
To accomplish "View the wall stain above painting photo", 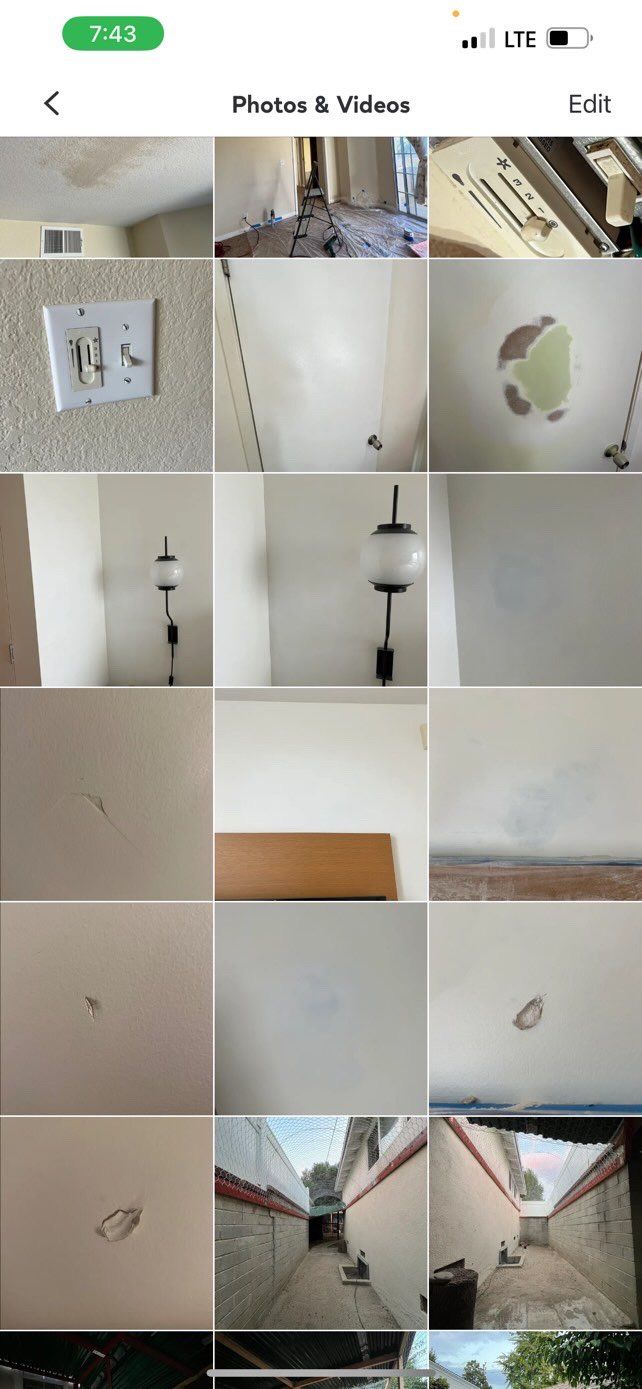I will click(535, 795).
